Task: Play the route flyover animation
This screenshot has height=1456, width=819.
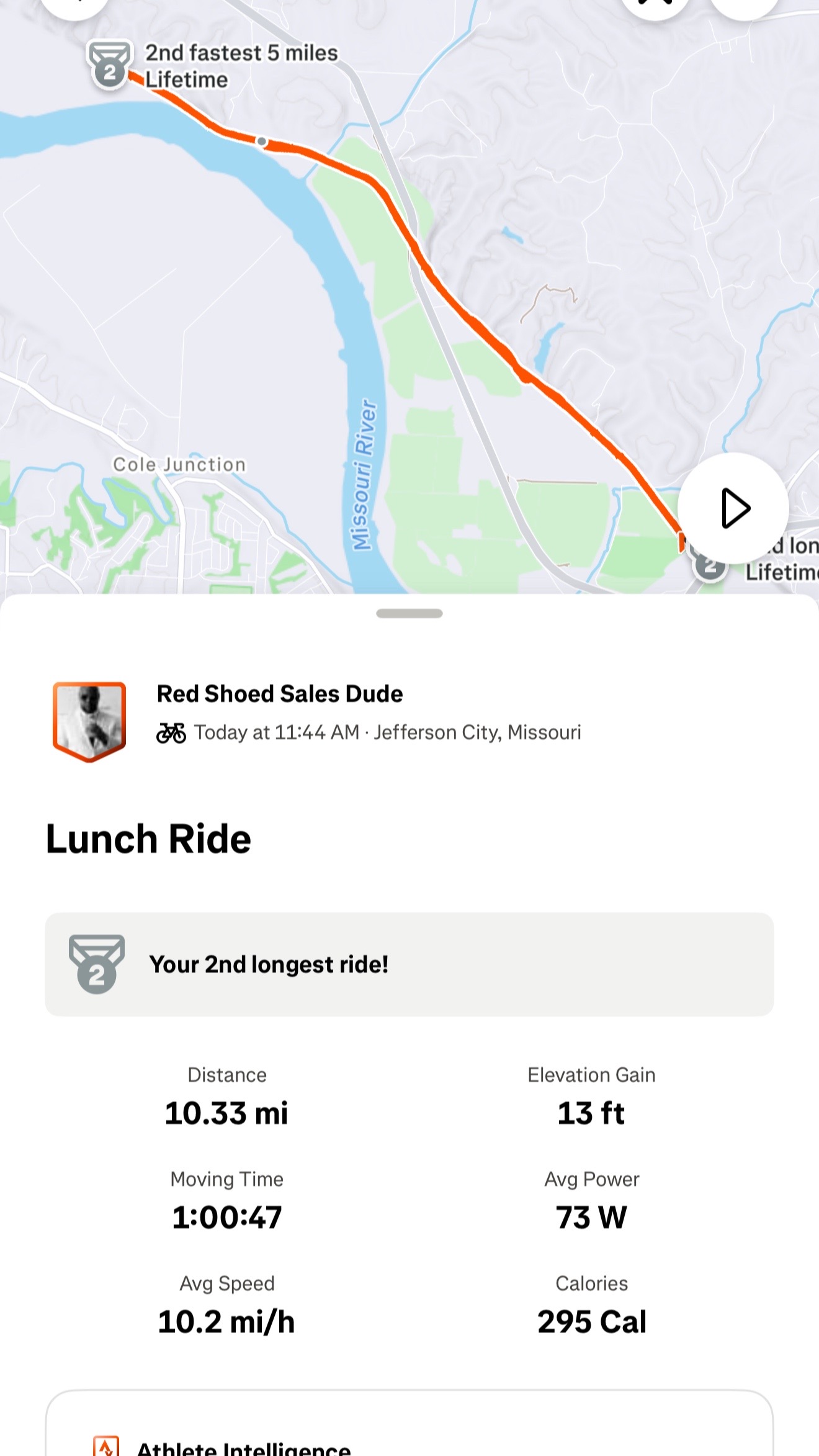Action: [x=733, y=508]
